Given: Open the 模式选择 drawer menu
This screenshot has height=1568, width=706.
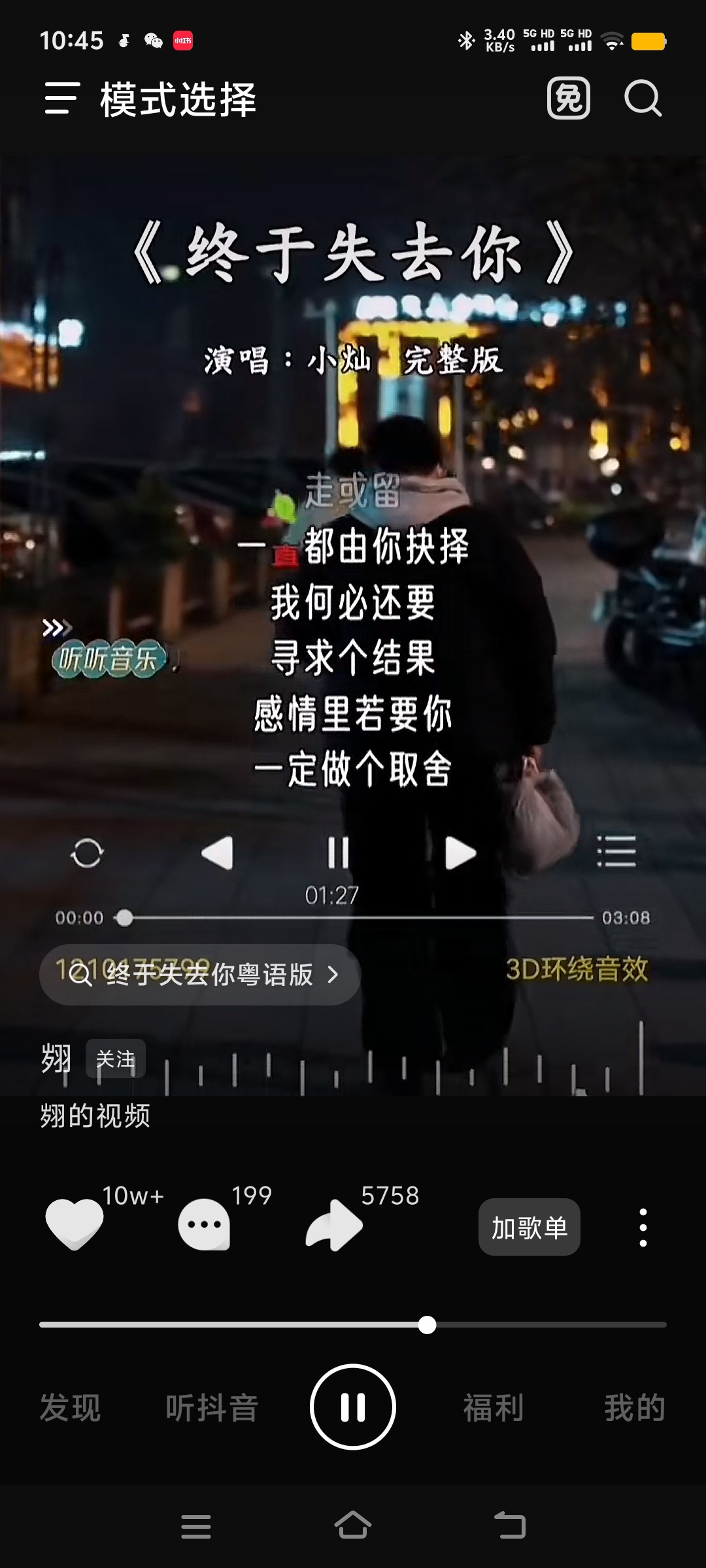Looking at the screenshot, I should 62,99.
